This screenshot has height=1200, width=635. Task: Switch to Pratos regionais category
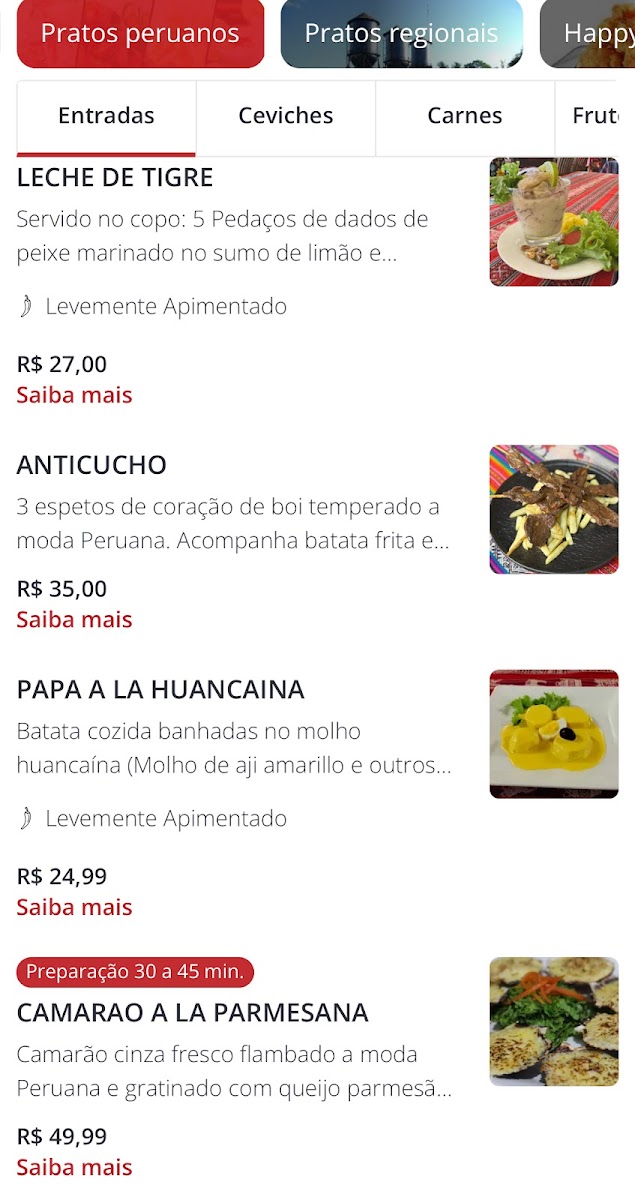click(401, 34)
